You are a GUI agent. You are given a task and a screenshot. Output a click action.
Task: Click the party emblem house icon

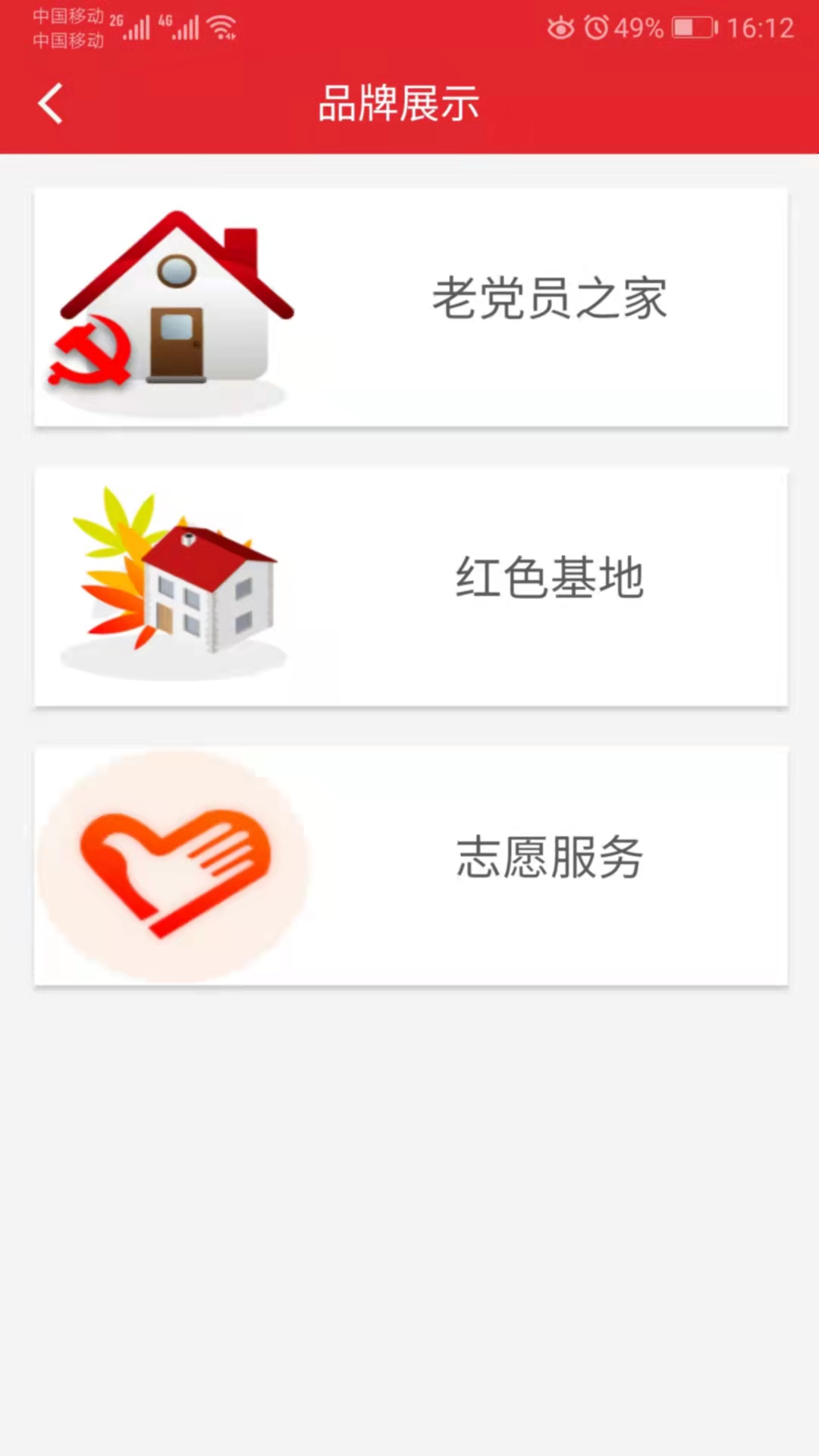(x=174, y=303)
